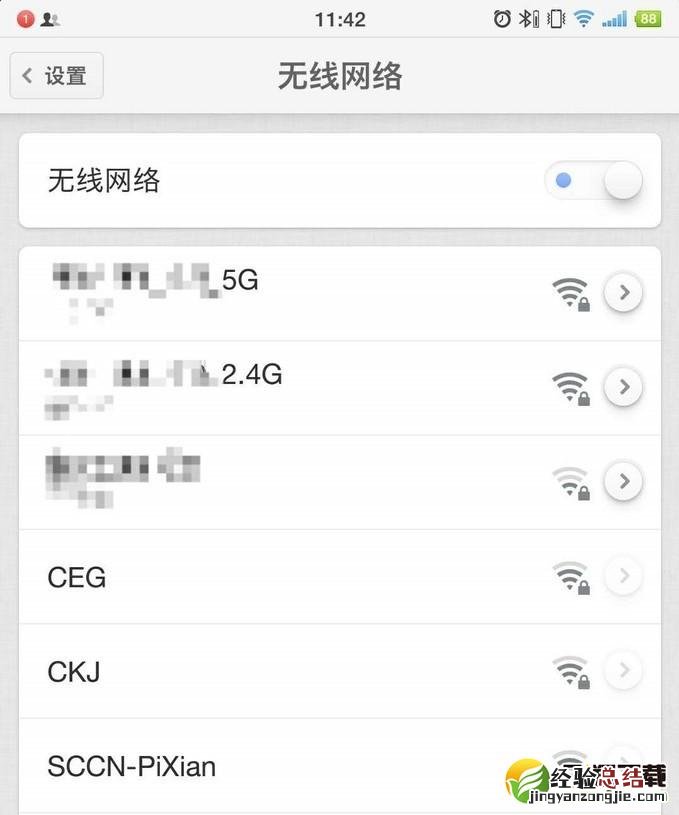
Task: Toggle the 无线网络 switch
Action: pos(594,181)
